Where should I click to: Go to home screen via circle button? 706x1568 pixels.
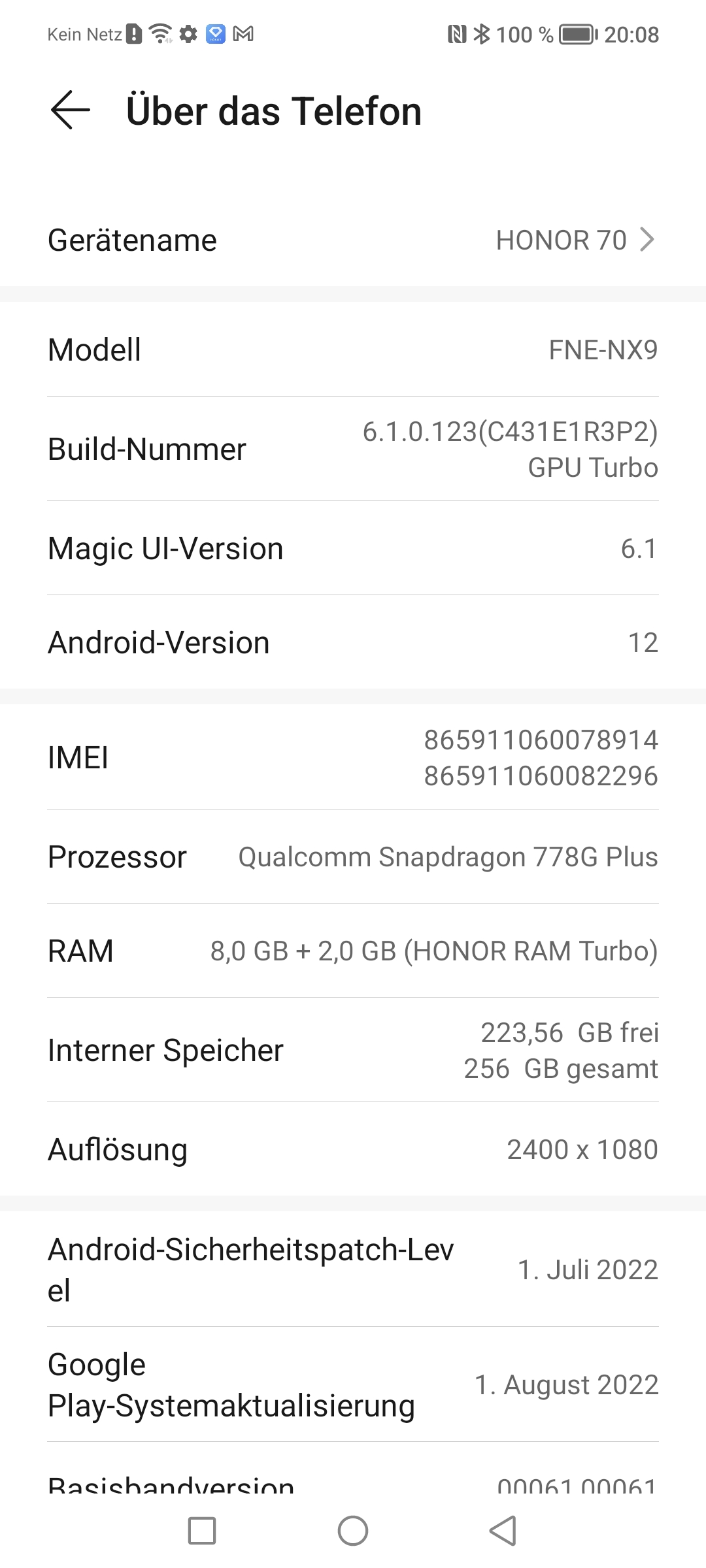[x=353, y=1531]
